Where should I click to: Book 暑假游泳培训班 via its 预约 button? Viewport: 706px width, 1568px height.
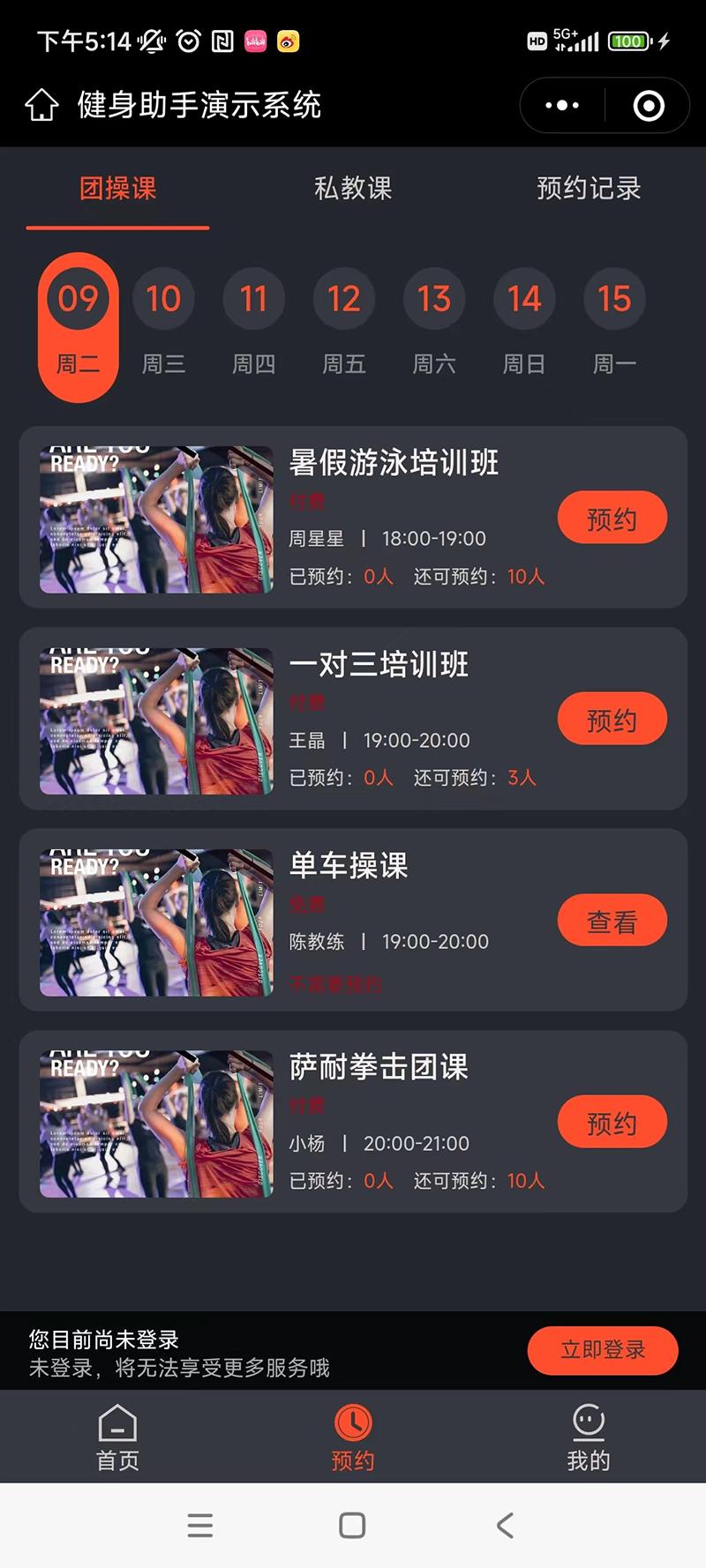612,518
